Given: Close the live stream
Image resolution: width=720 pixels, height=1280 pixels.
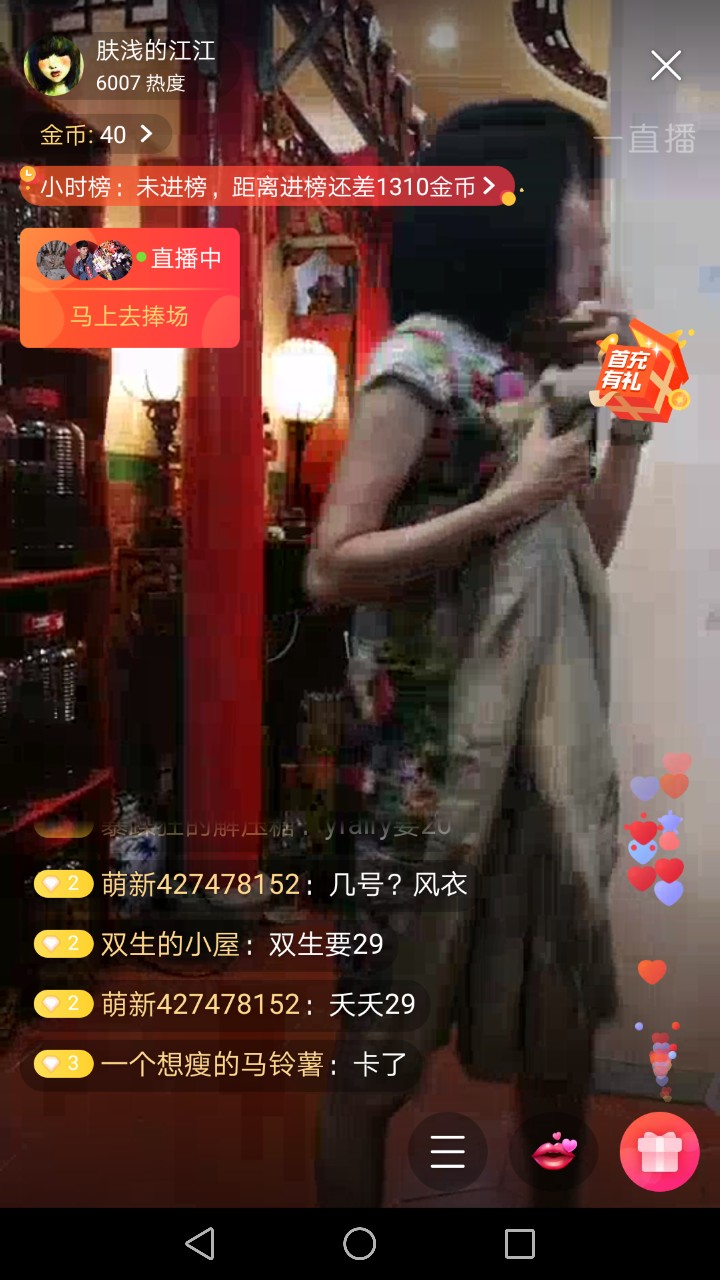Looking at the screenshot, I should click(x=666, y=66).
